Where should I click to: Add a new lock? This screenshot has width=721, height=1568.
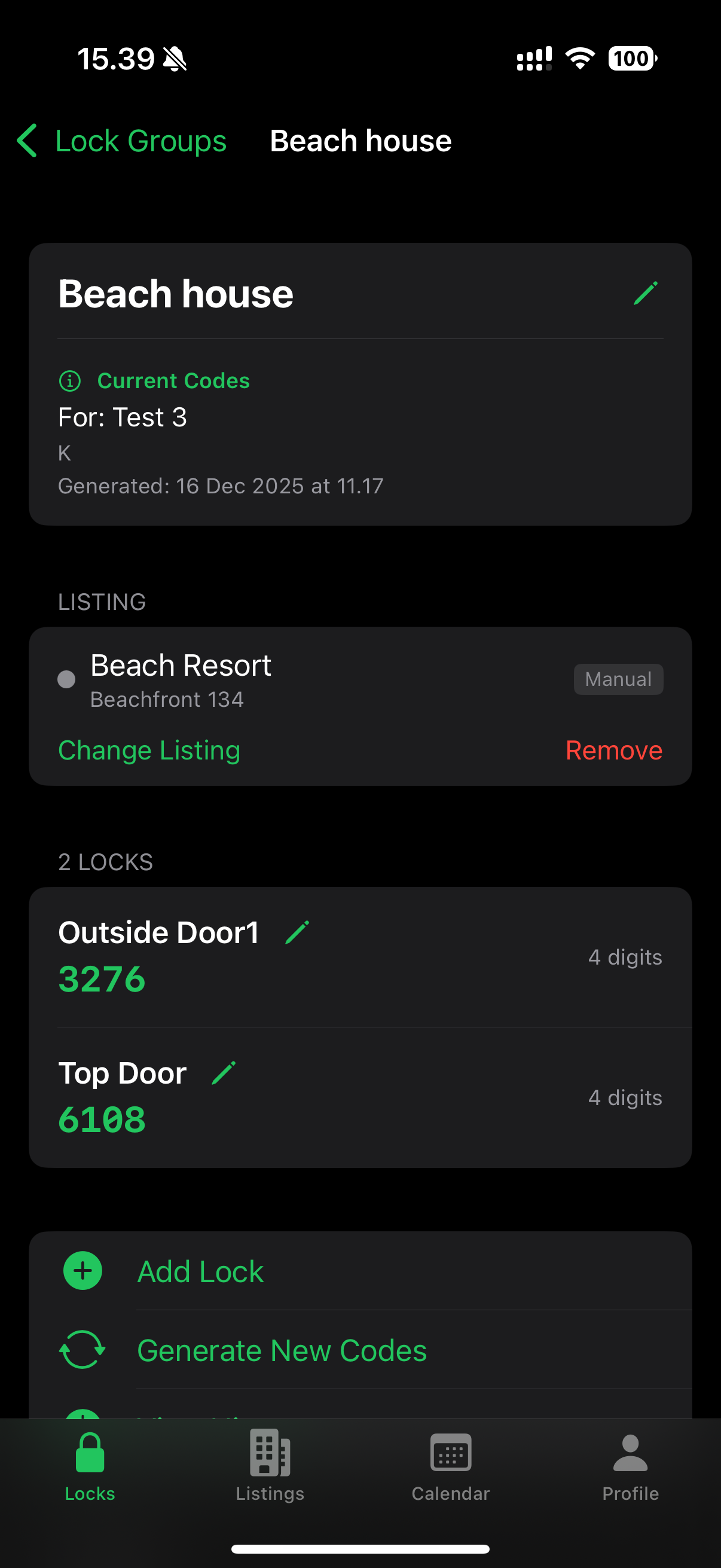tap(200, 1271)
